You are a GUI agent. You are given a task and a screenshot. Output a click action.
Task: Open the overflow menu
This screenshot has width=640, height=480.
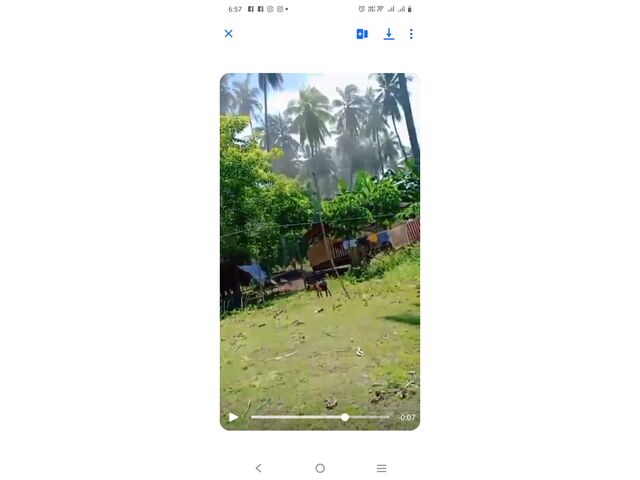(x=411, y=34)
